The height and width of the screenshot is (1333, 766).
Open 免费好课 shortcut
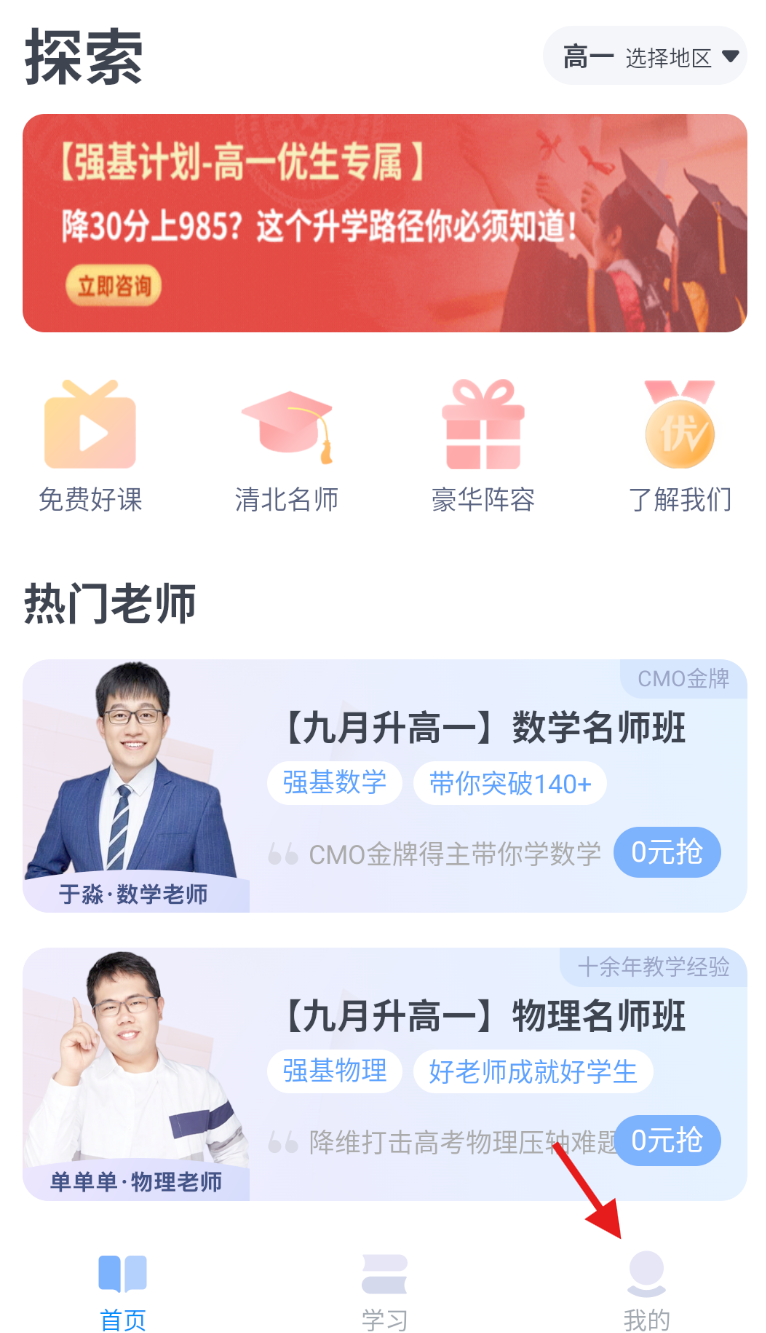[x=90, y=446]
